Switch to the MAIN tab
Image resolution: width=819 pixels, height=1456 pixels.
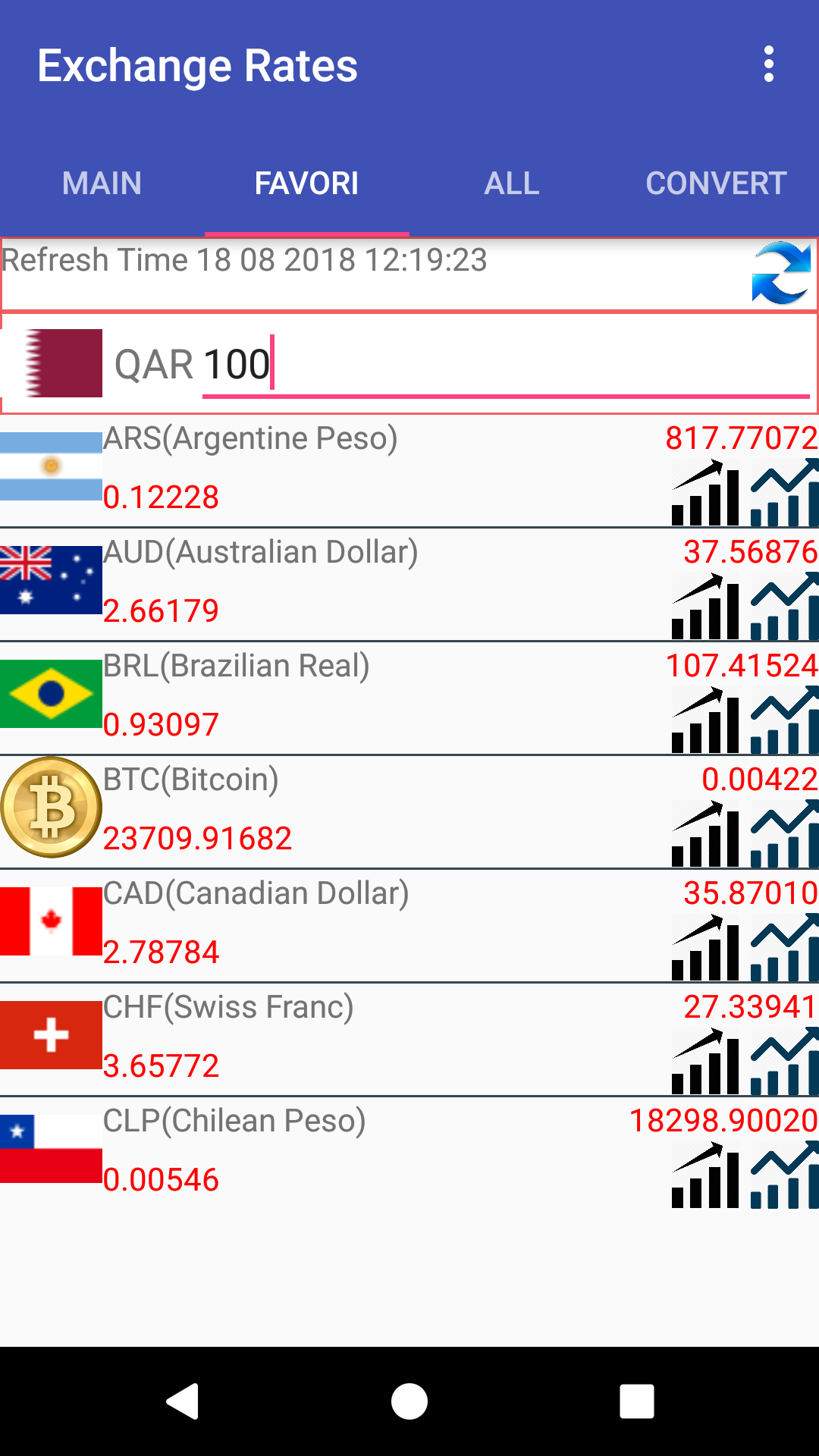point(102,184)
